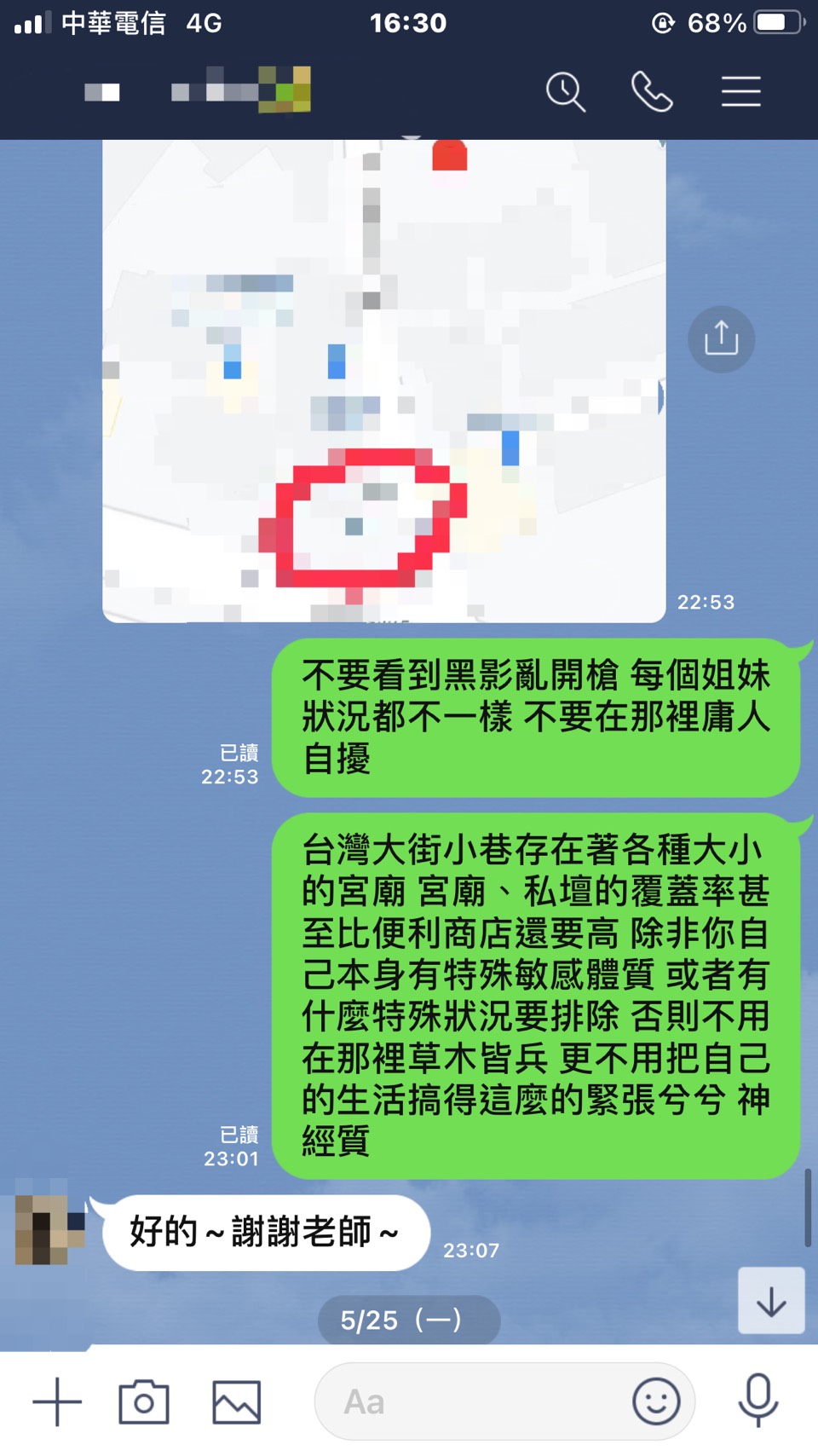Record a voice message
Image resolution: width=818 pixels, height=1456 pixels.
[758, 1400]
